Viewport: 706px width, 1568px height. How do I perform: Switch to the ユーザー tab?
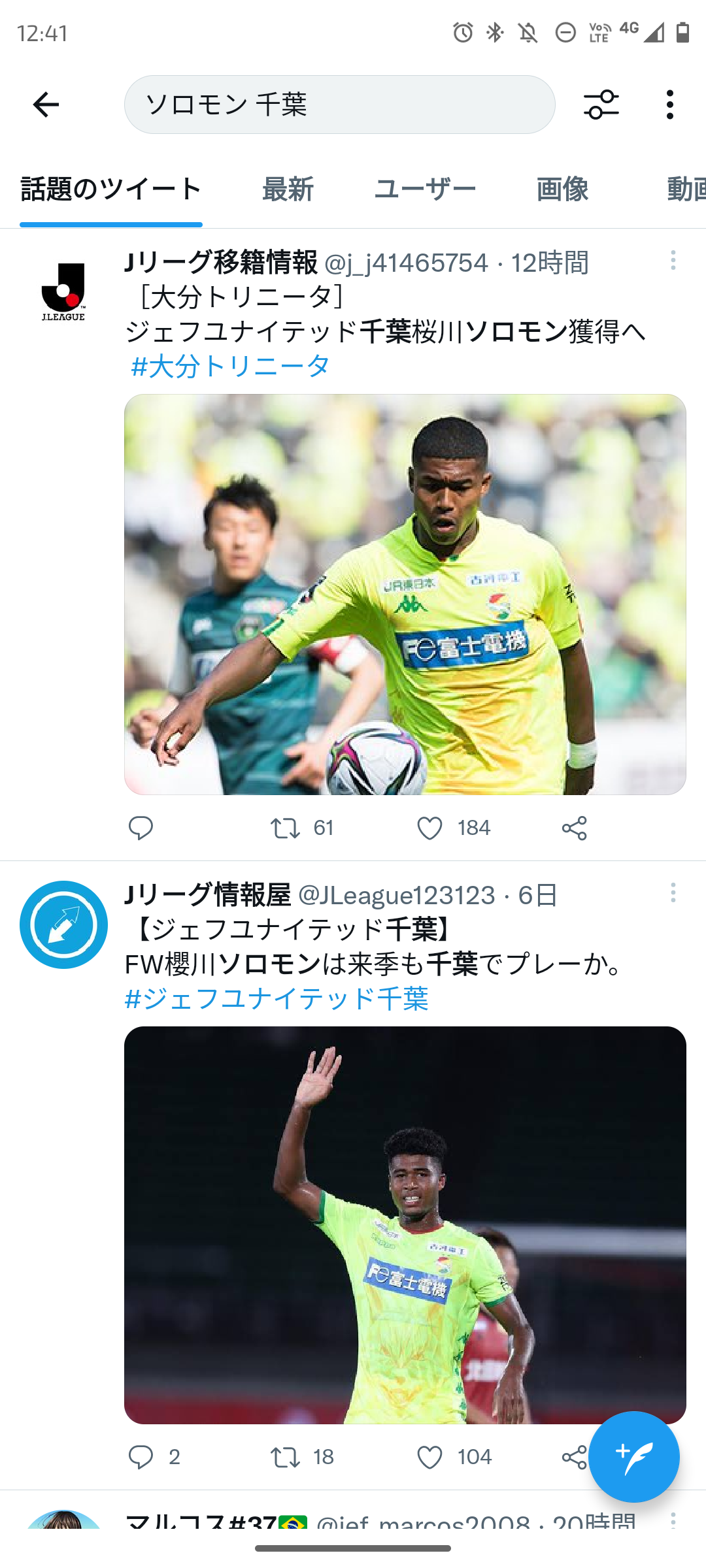(x=425, y=189)
